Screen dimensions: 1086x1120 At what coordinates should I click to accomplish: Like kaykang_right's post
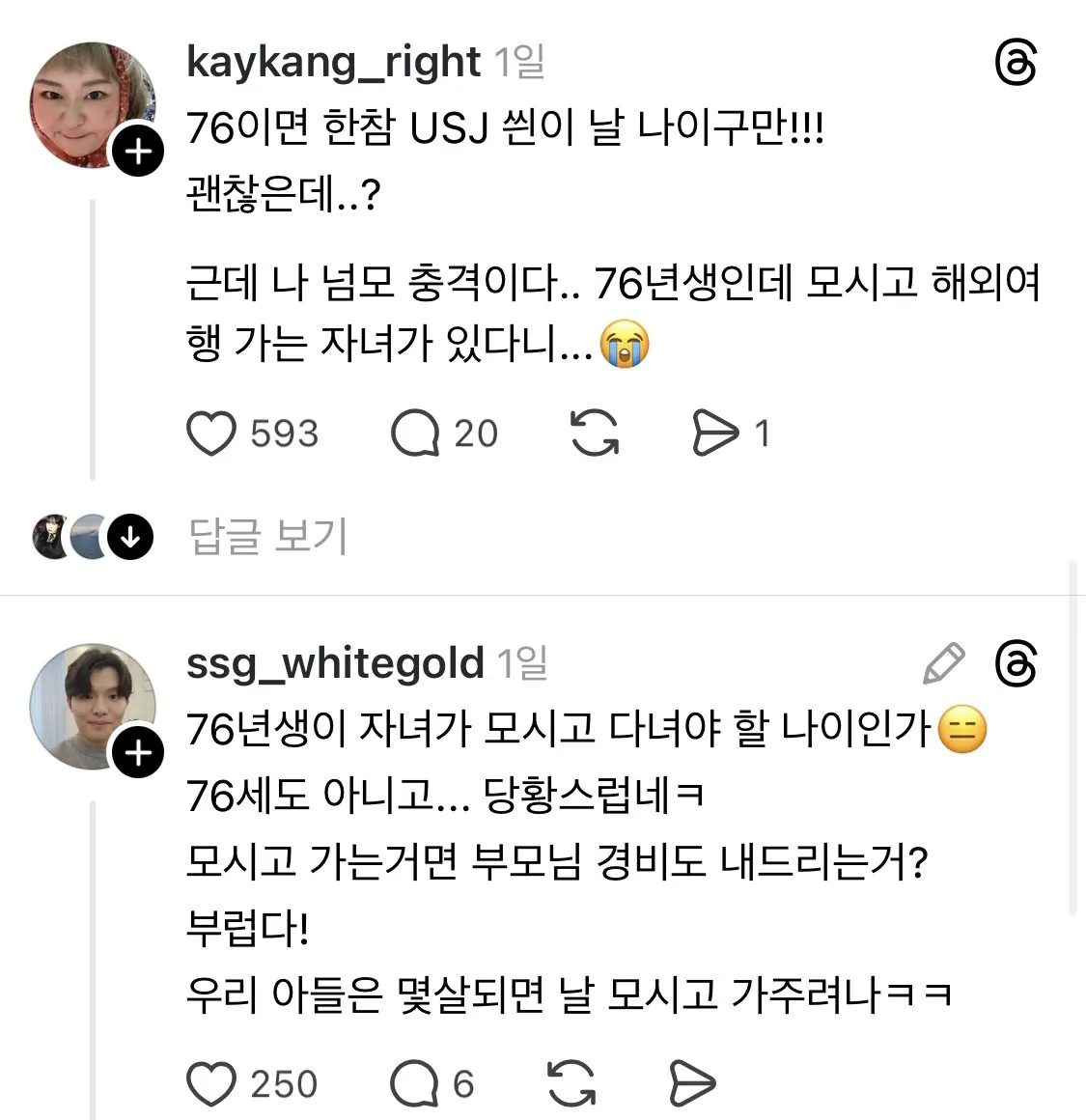click(x=211, y=434)
